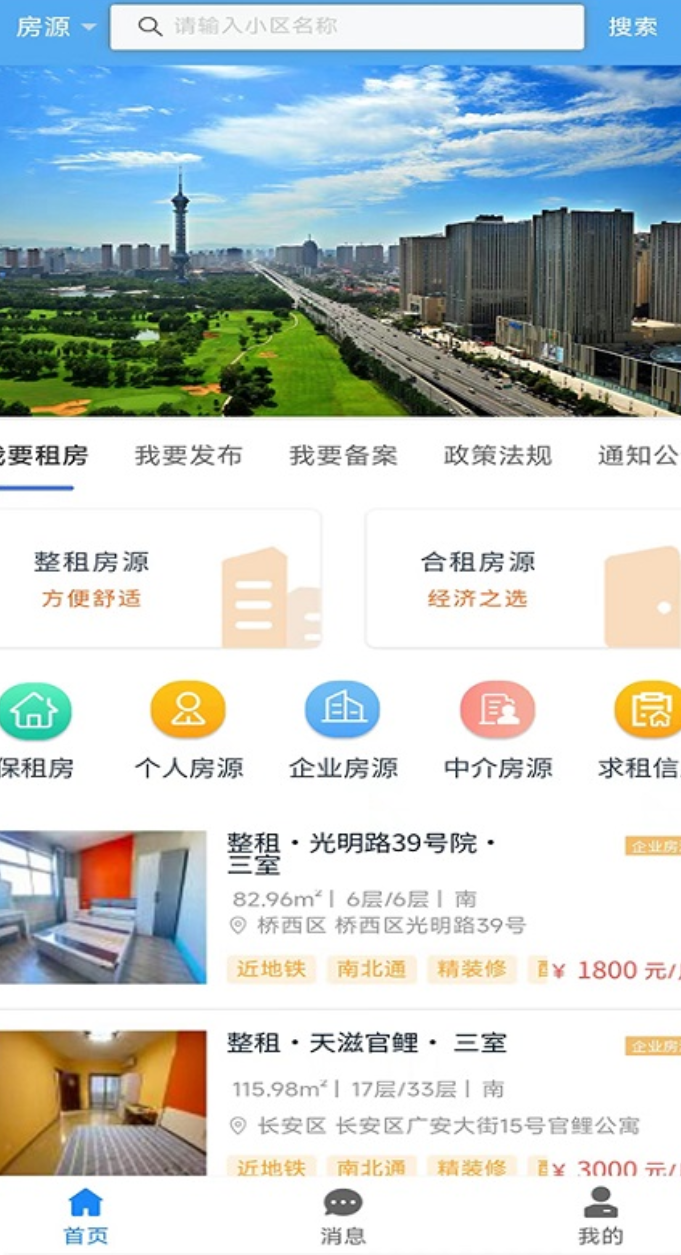Go to the 首页 tab
The height and width of the screenshot is (1255, 681).
tap(86, 1215)
